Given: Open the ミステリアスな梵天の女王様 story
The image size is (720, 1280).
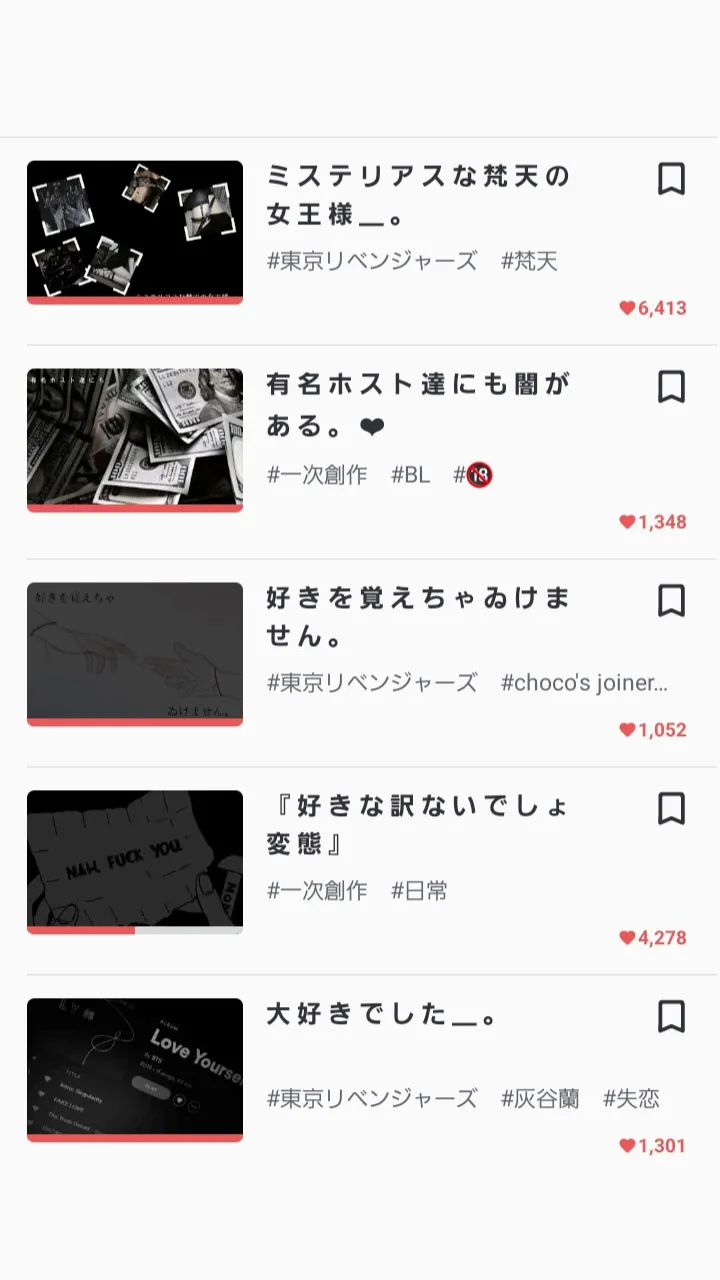Looking at the screenshot, I should [418, 195].
